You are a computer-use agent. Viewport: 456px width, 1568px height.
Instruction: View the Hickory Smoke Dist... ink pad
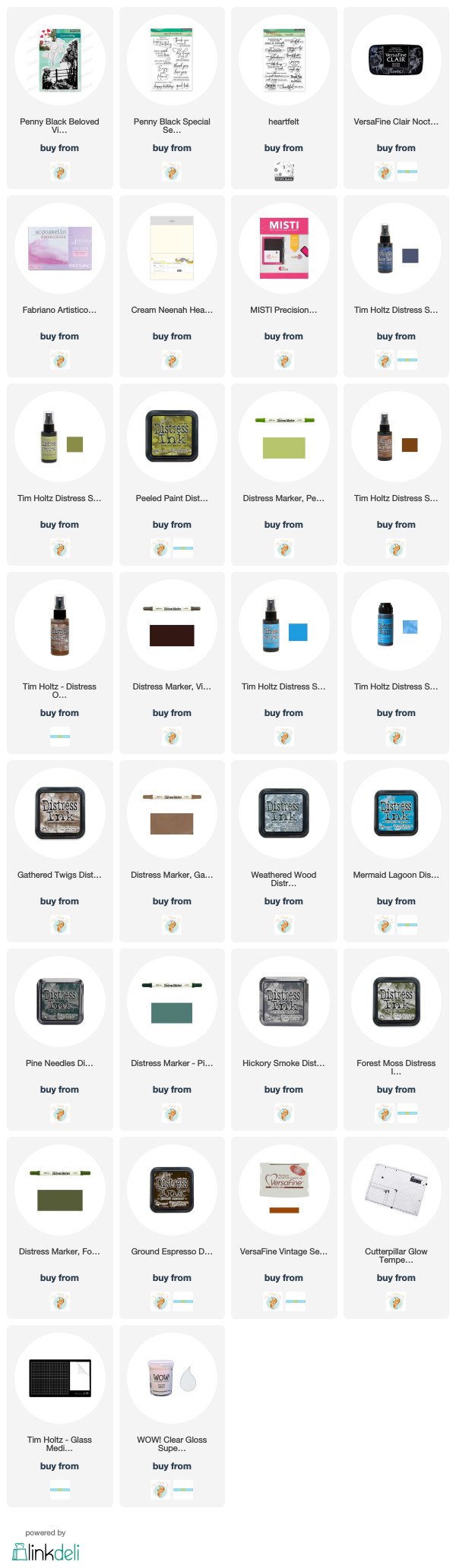tap(283, 1002)
